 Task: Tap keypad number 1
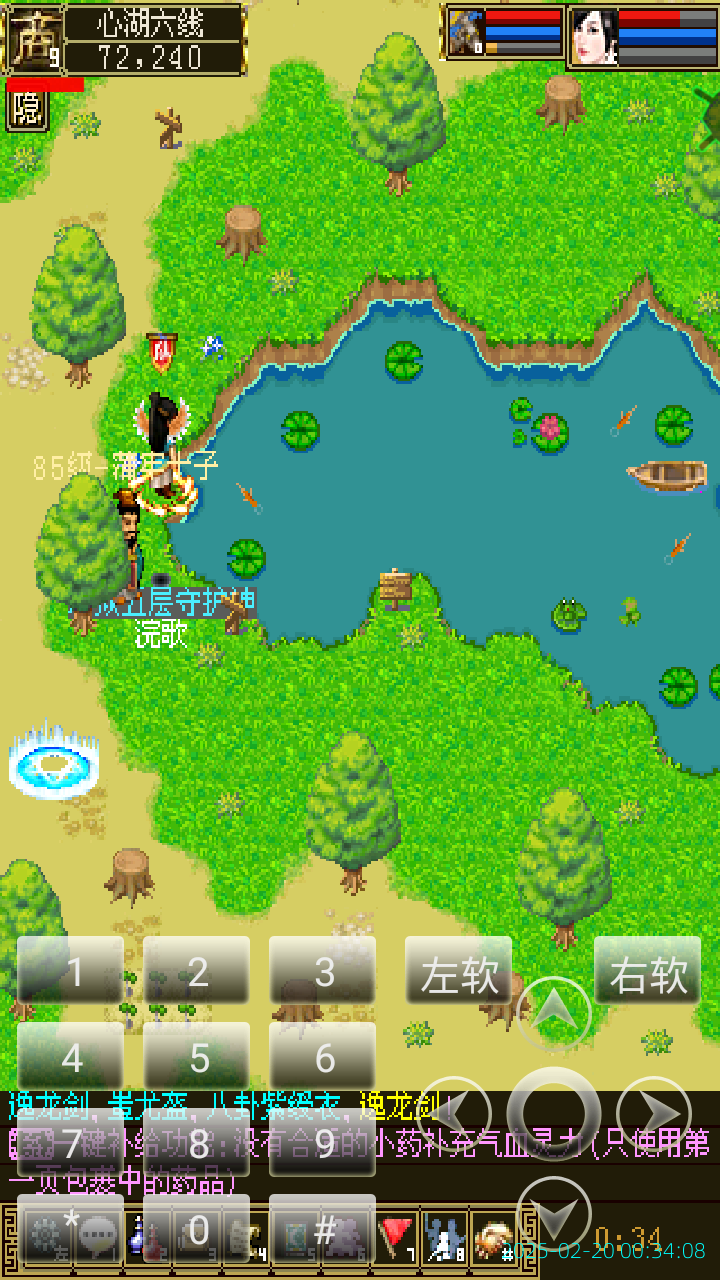71,970
